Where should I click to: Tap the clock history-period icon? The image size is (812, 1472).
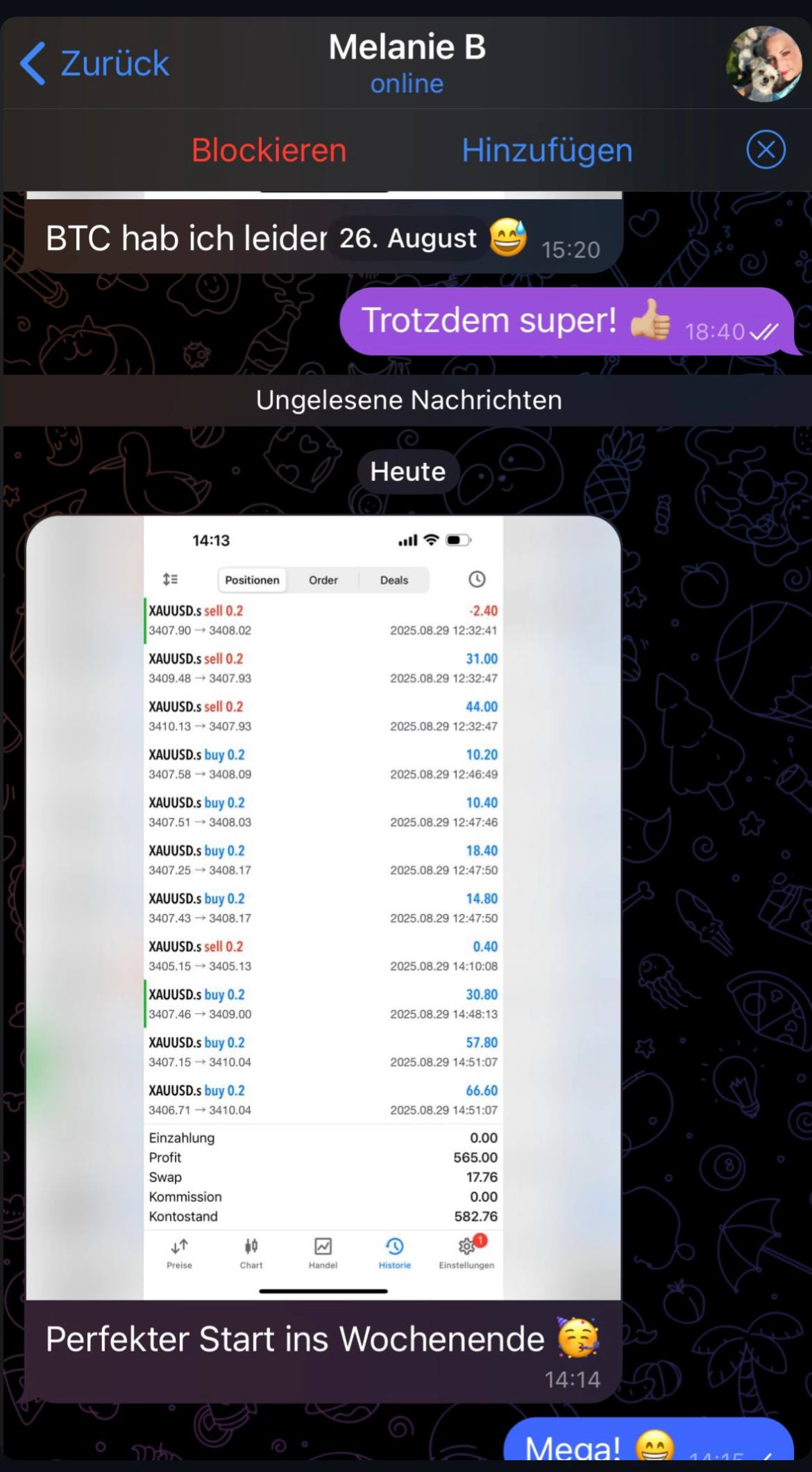pyautogui.click(x=476, y=580)
